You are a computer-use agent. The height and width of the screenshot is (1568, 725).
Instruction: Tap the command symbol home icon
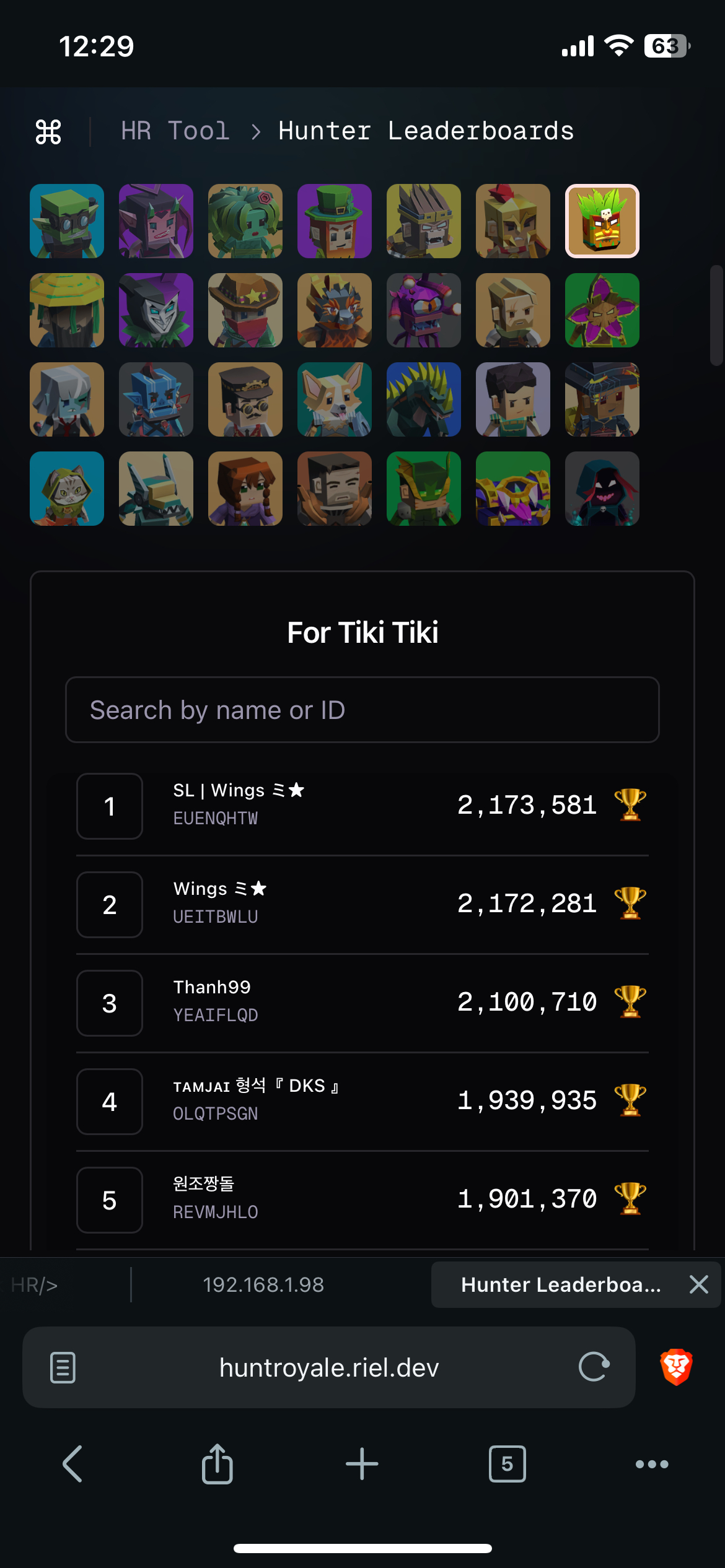(x=48, y=131)
